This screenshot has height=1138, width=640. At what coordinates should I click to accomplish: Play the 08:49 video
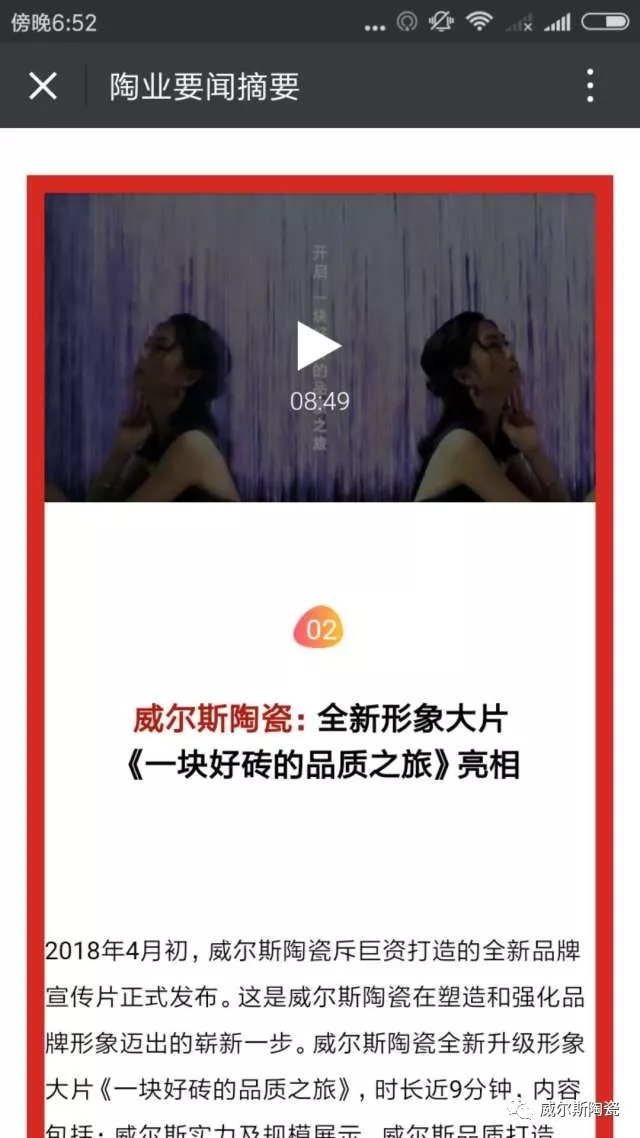pyautogui.click(x=319, y=346)
